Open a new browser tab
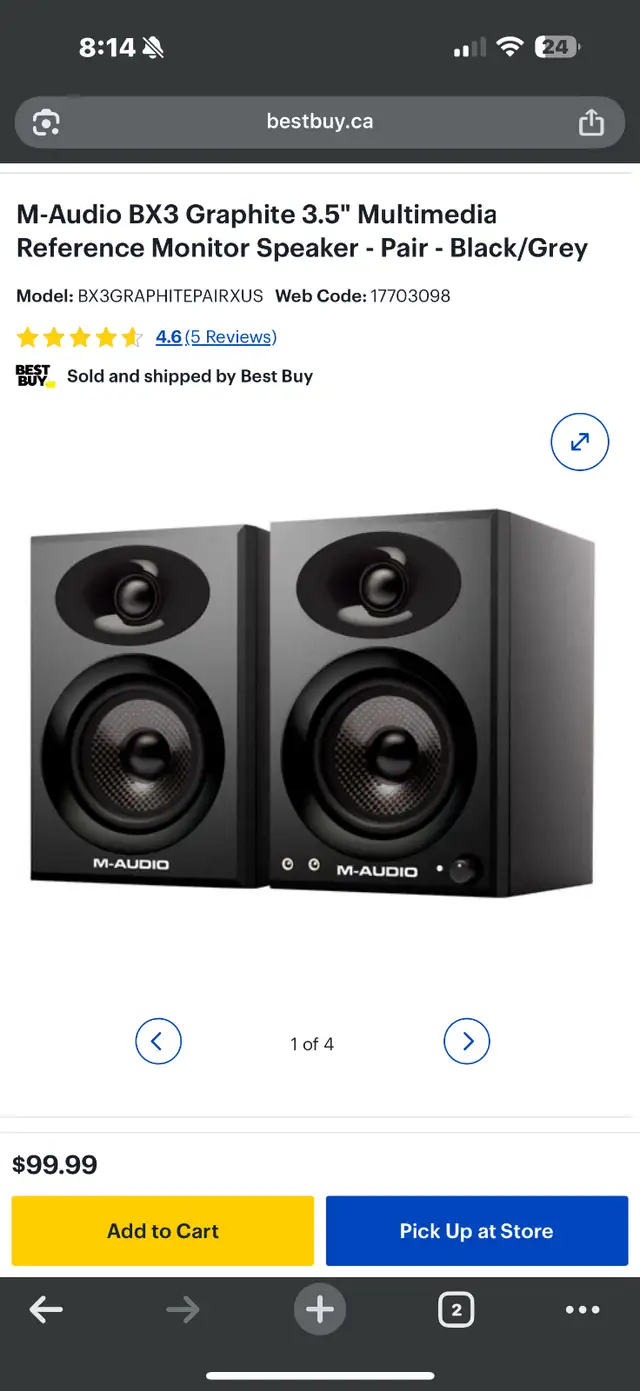640x1391 pixels. [320, 1310]
